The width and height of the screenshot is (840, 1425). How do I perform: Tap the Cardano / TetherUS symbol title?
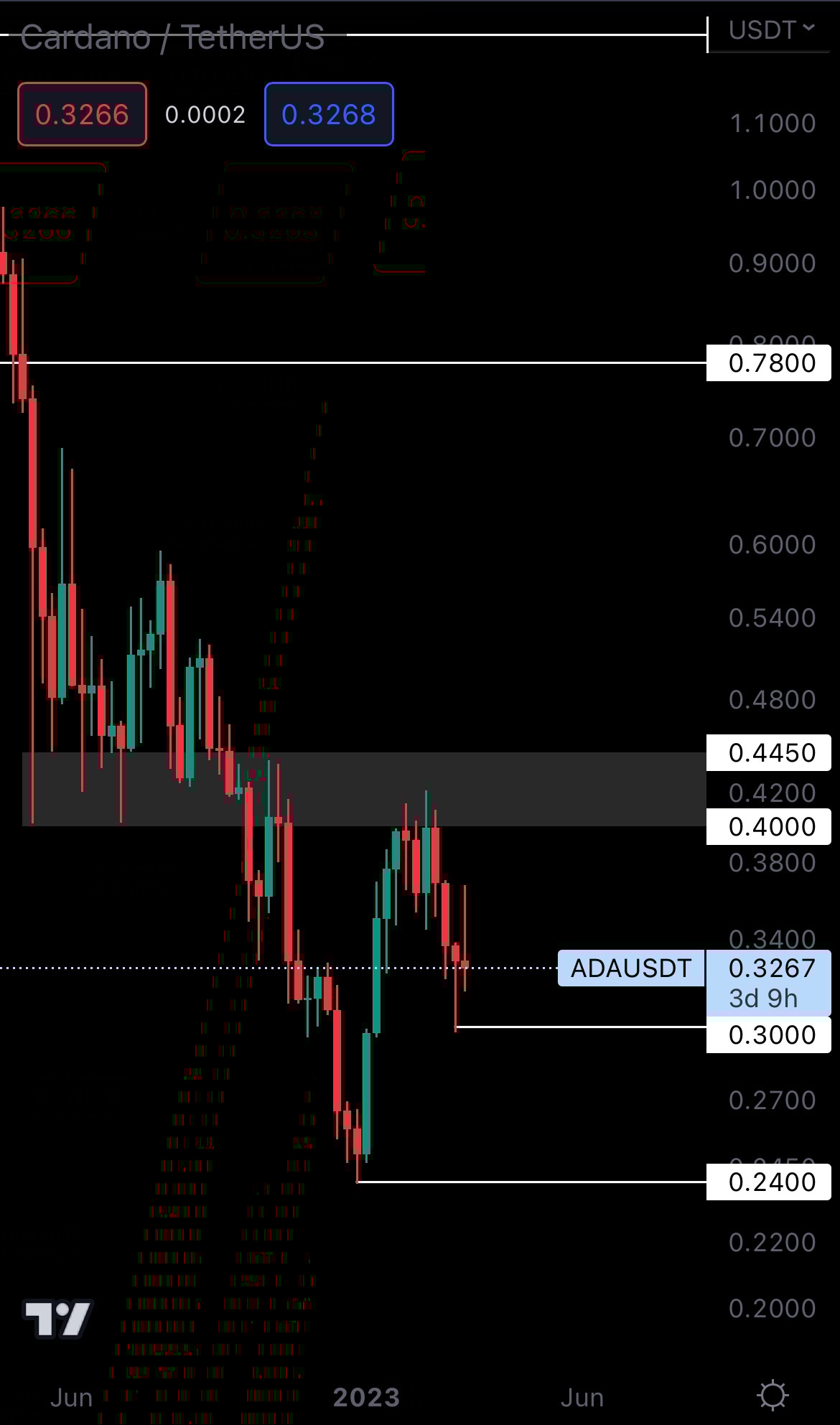[x=172, y=37]
